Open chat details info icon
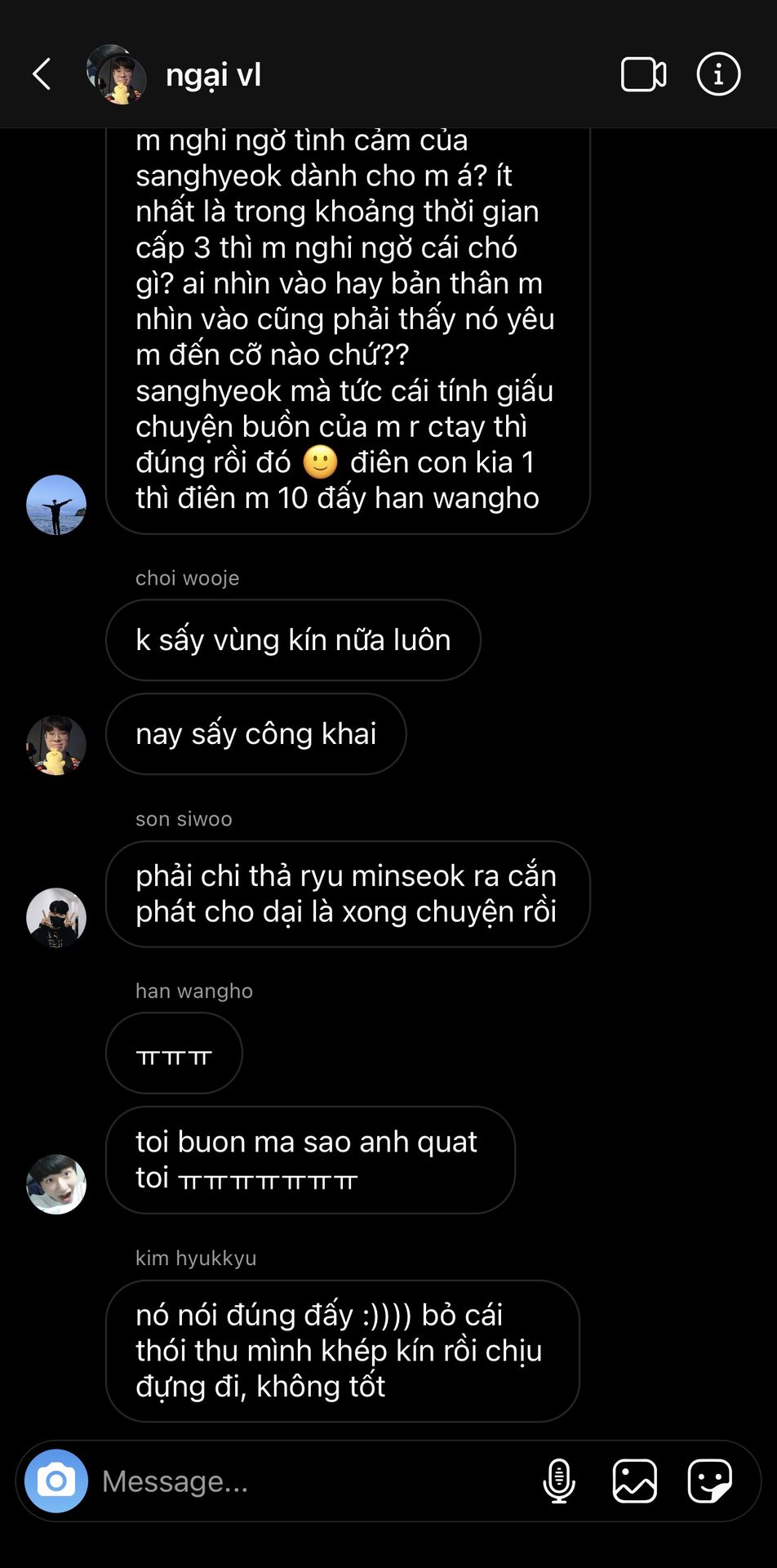The height and width of the screenshot is (1568, 777). [718, 74]
